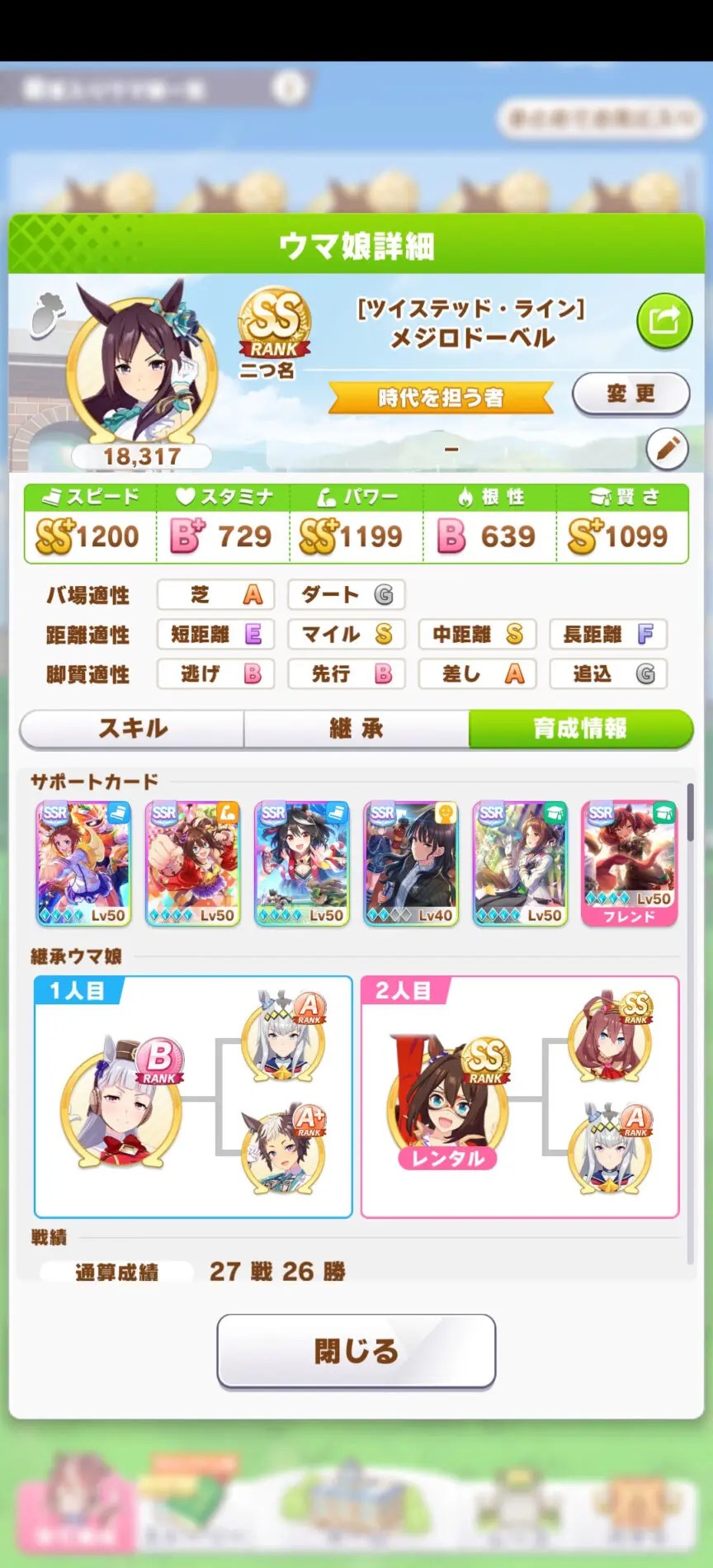Edit the memo with the pencil icon
Viewport: 713px width, 1568px height.
click(x=667, y=449)
